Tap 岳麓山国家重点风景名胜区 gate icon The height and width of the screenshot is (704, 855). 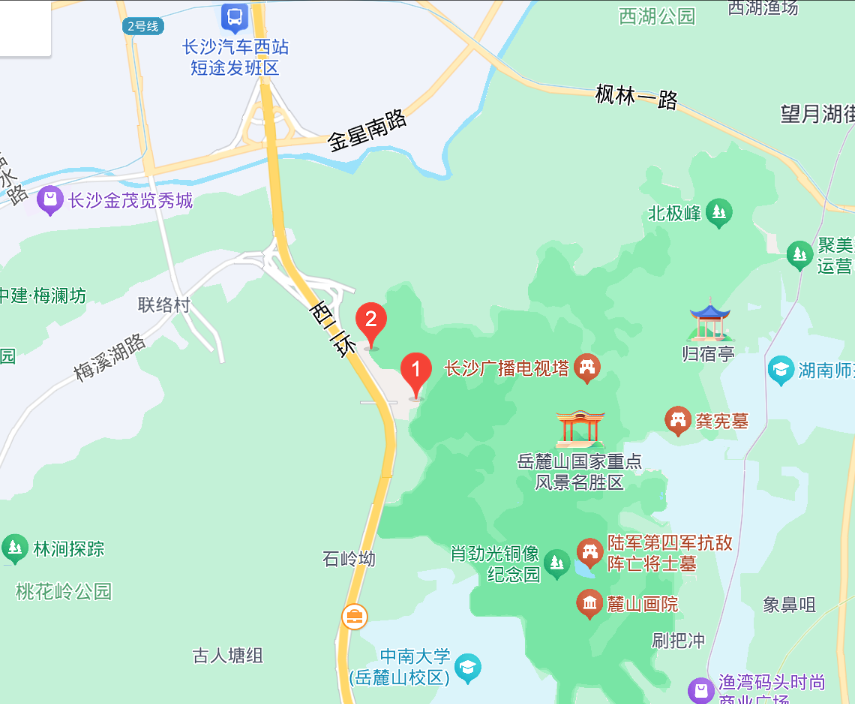pos(580,428)
